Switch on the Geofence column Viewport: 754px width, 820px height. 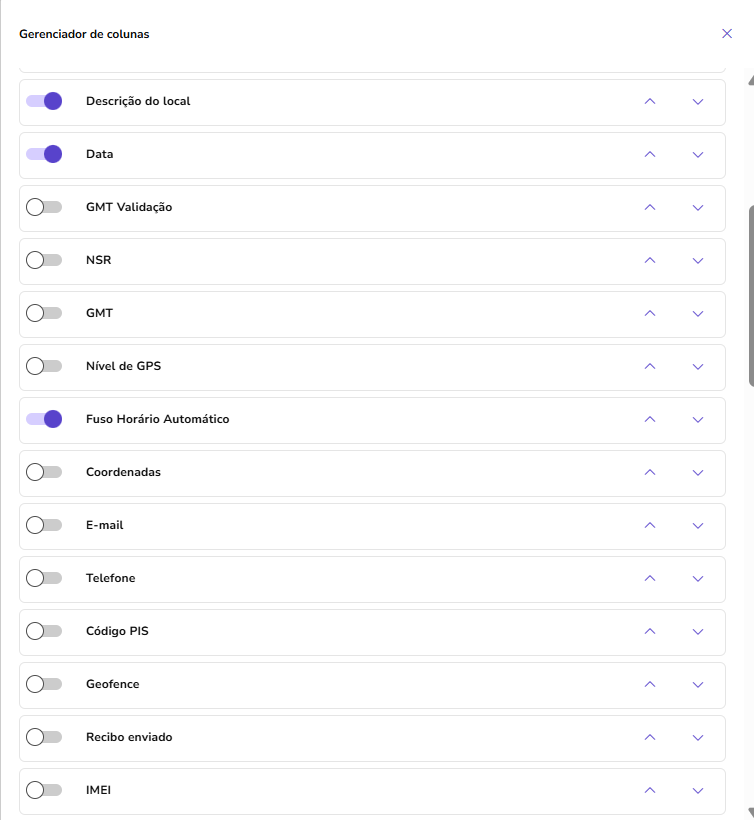[44, 684]
